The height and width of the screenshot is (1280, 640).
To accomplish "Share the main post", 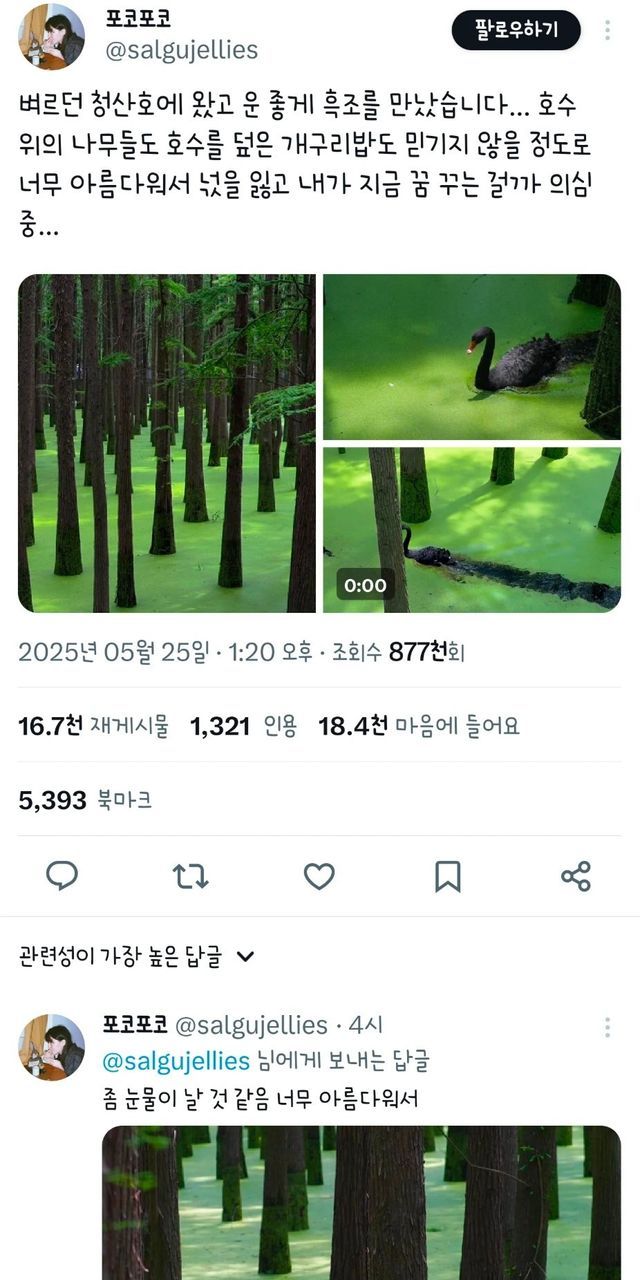I will pos(576,876).
